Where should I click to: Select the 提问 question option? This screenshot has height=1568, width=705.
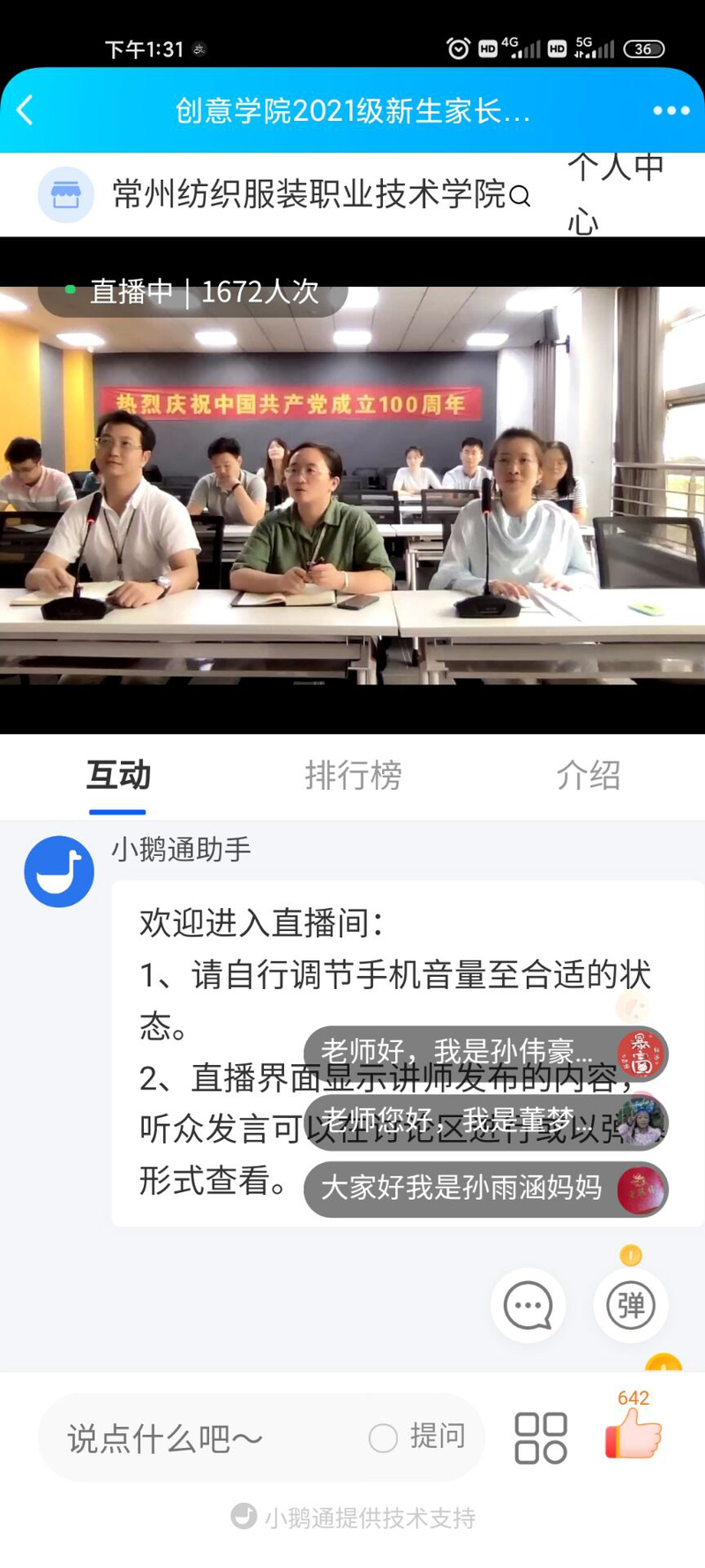click(x=417, y=1437)
